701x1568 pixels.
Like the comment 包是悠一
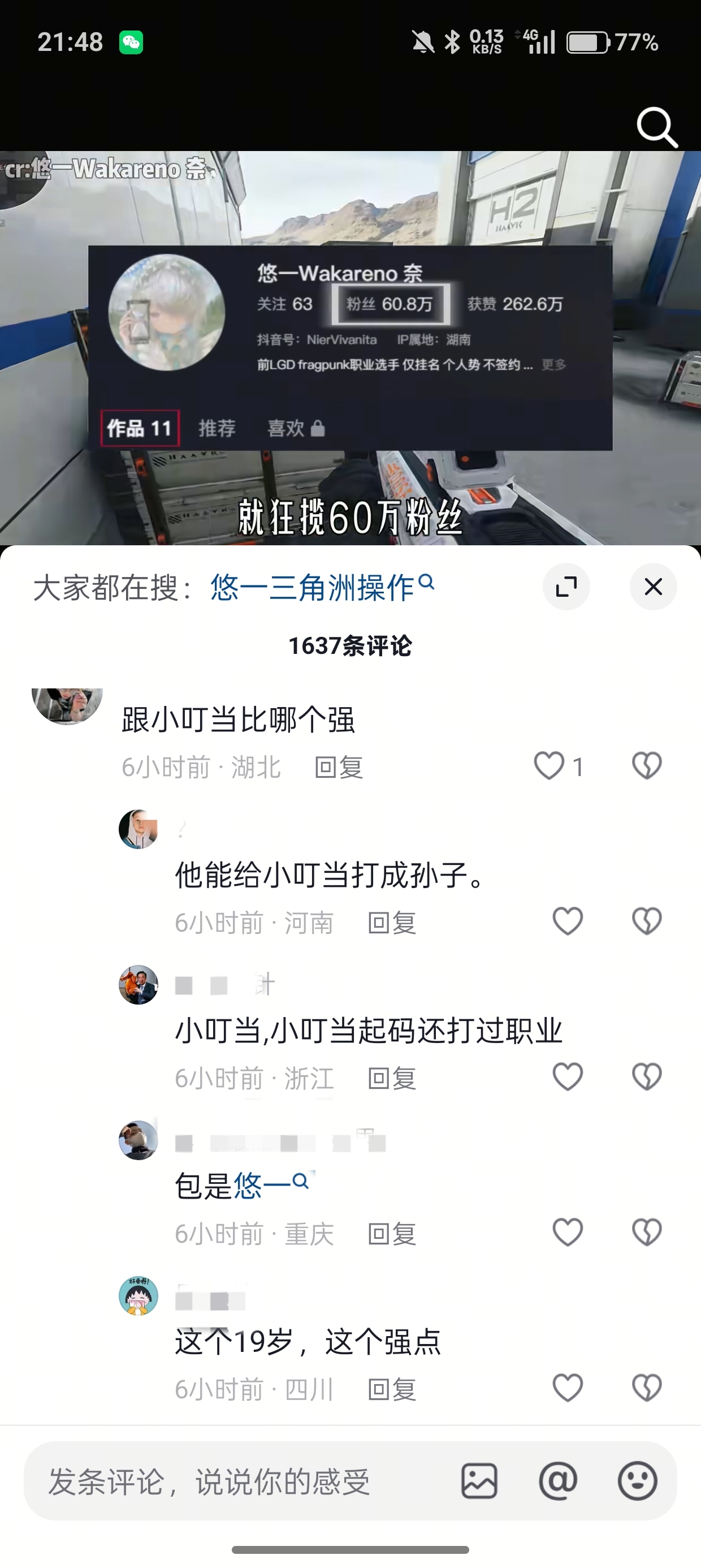tap(567, 1233)
